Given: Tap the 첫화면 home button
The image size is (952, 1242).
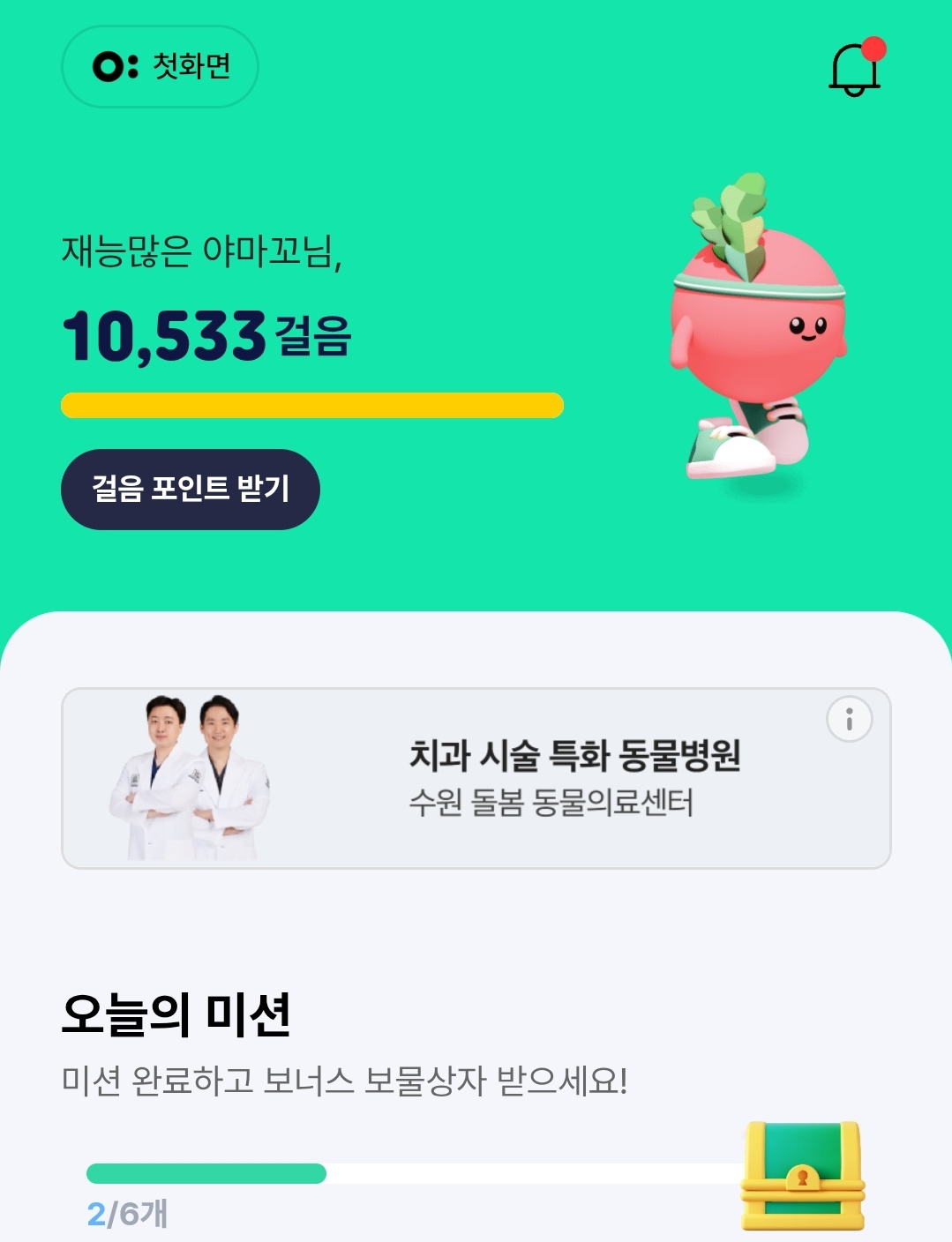Looking at the screenshot, I should click(x=160, y=67).
